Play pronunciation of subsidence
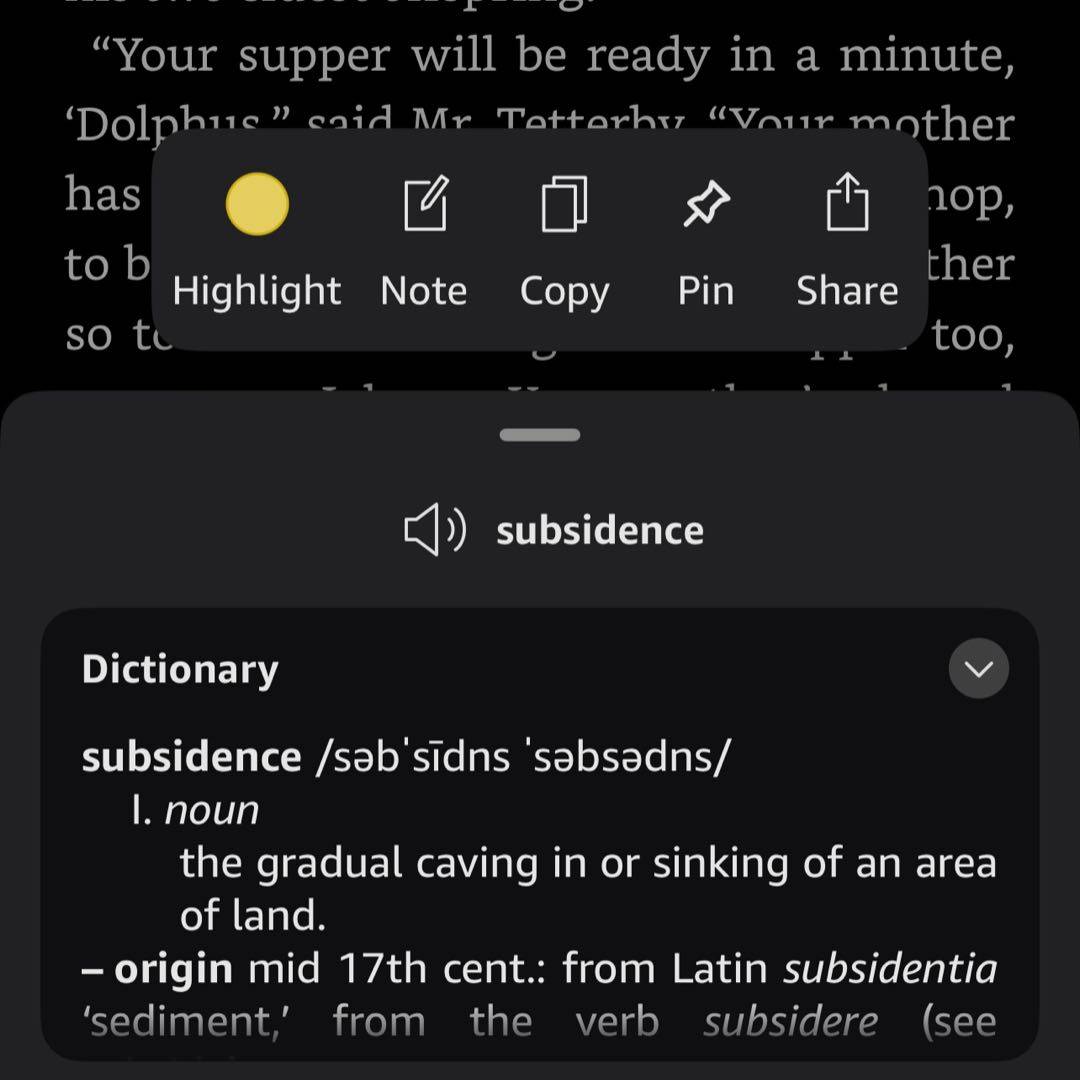1080x1080 pixels. click(434, 531)
